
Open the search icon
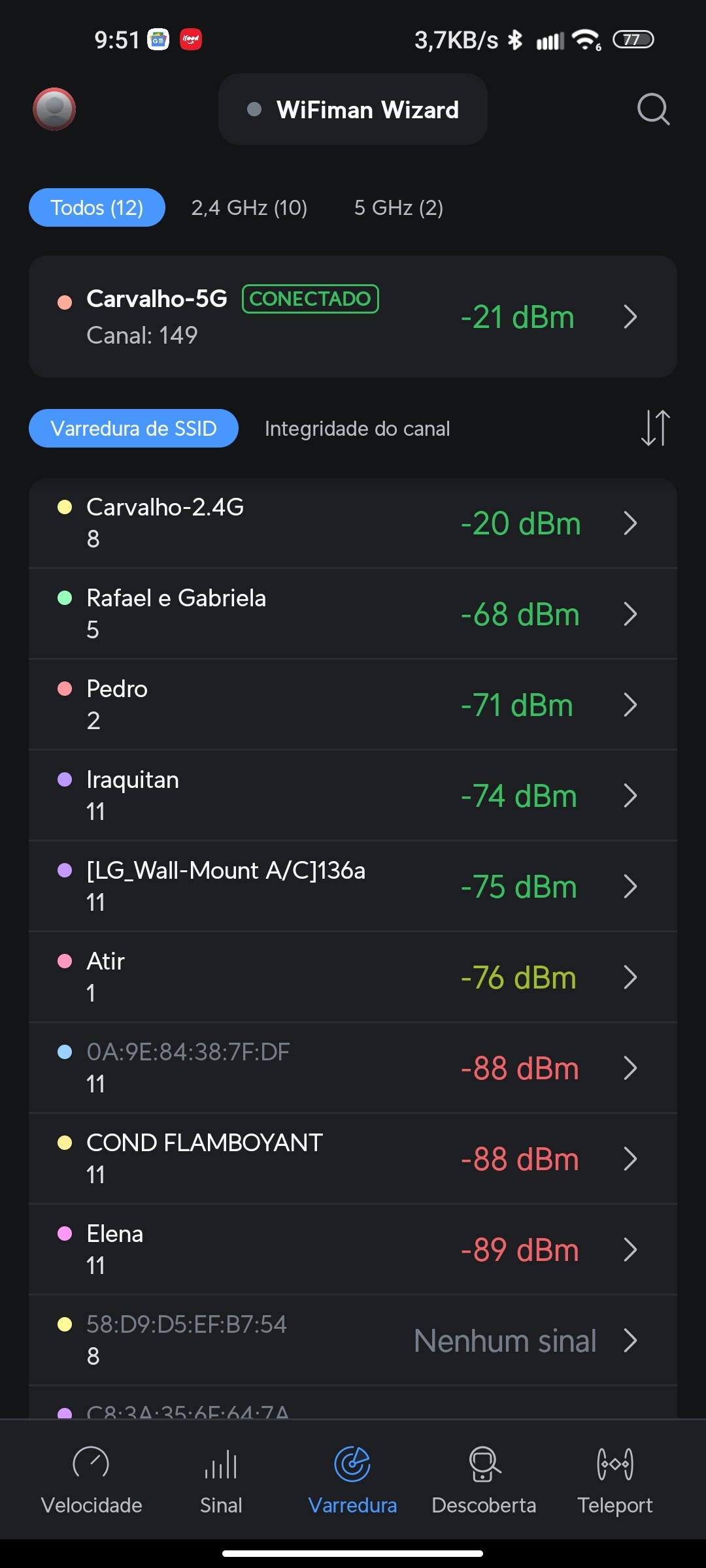pyautogui.click(x=653, y=109)
